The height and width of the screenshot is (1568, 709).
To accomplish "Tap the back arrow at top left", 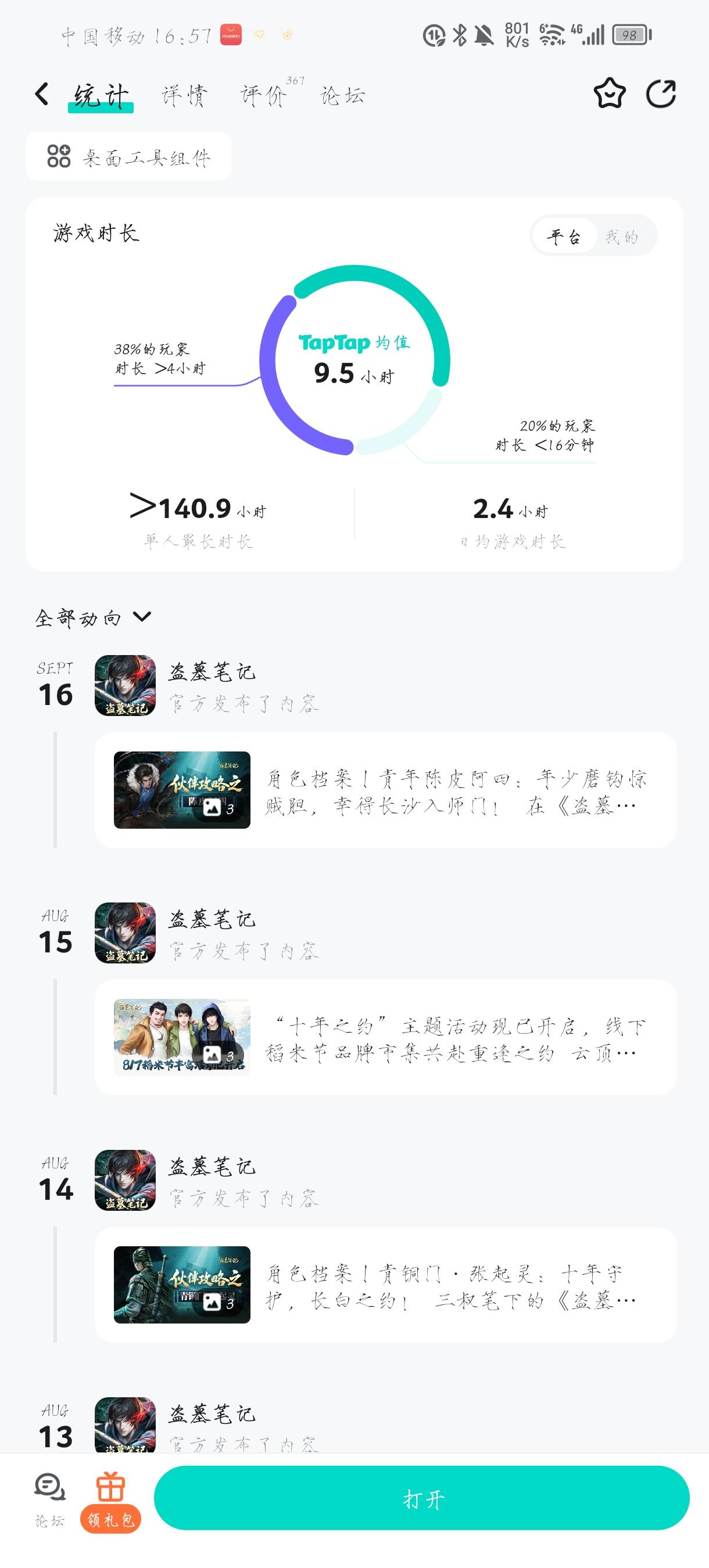I will coord(40,94).
